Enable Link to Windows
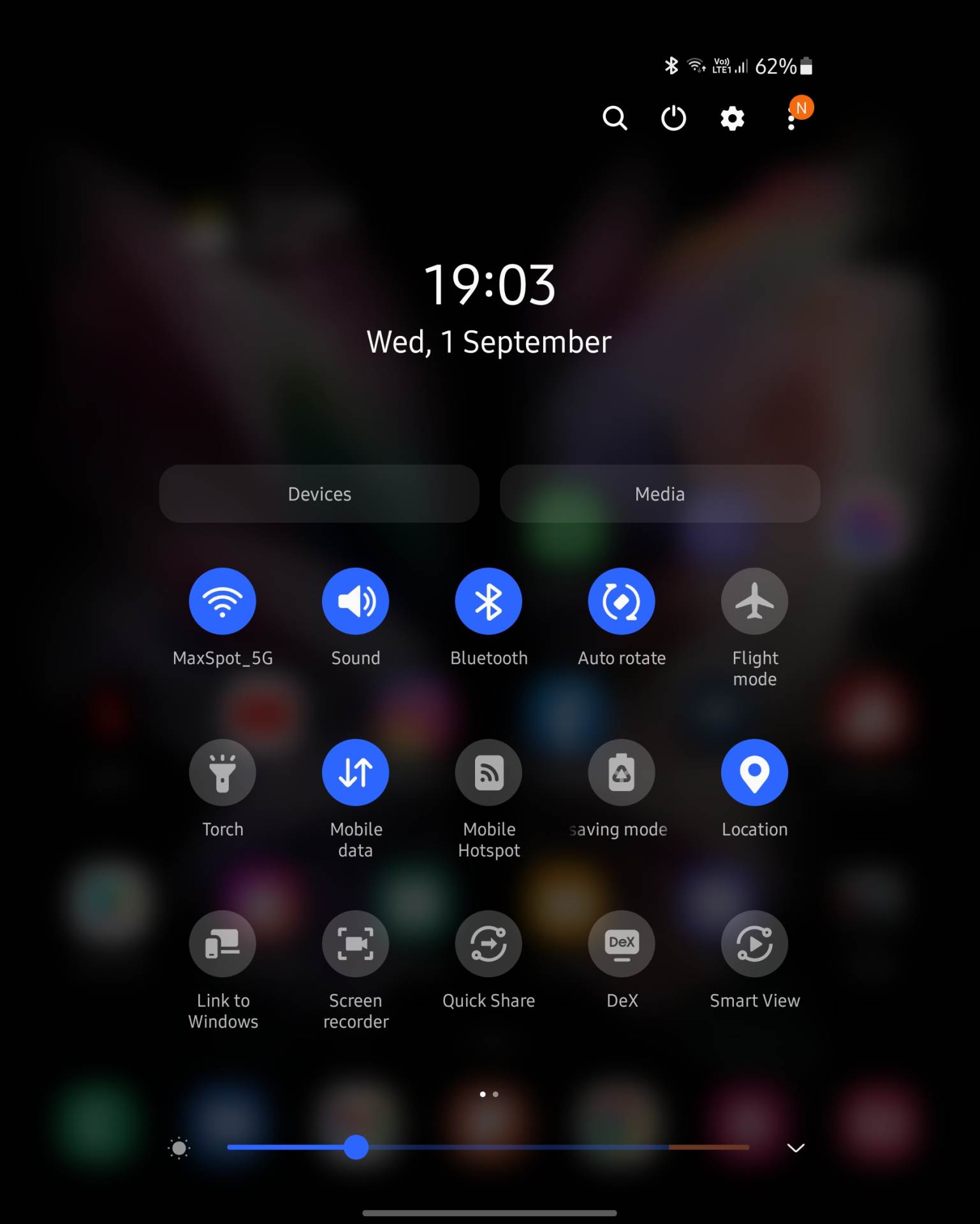The width and height of the screenshot is (980, 1224). (x=223, y=944)
